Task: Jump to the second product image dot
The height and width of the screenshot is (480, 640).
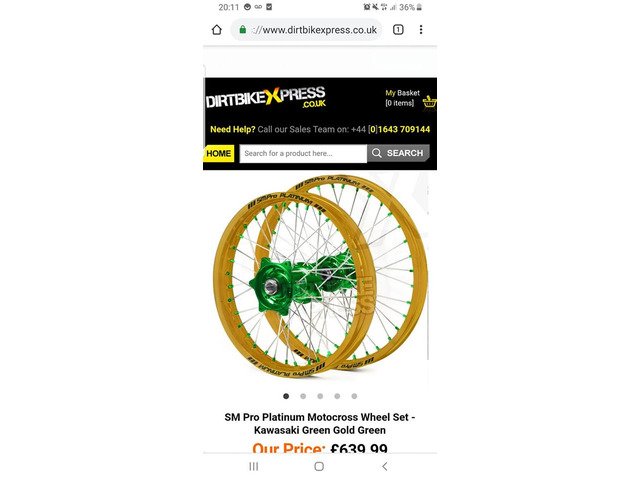Action: [303, 396]
